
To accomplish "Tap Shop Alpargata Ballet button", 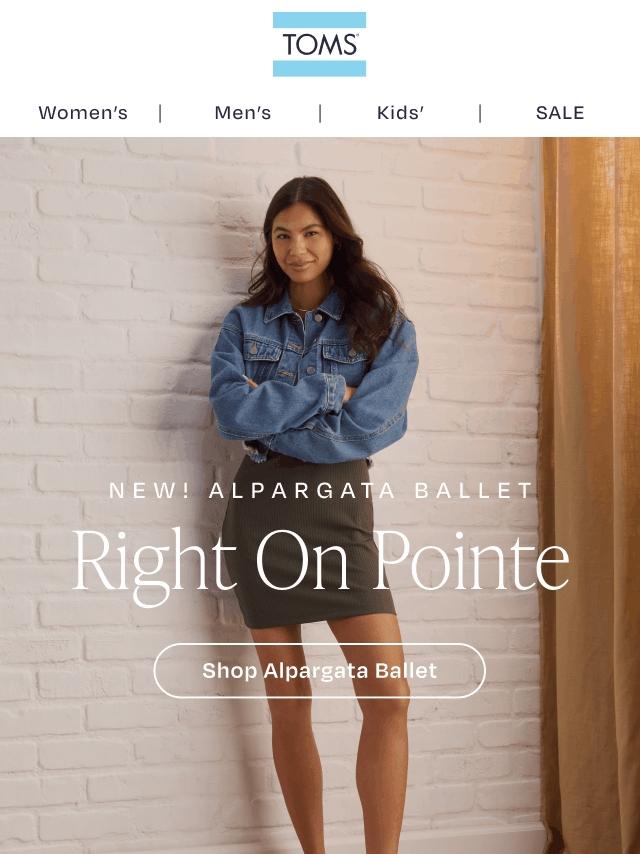I will pyautogui.click(x=319, y=671).
